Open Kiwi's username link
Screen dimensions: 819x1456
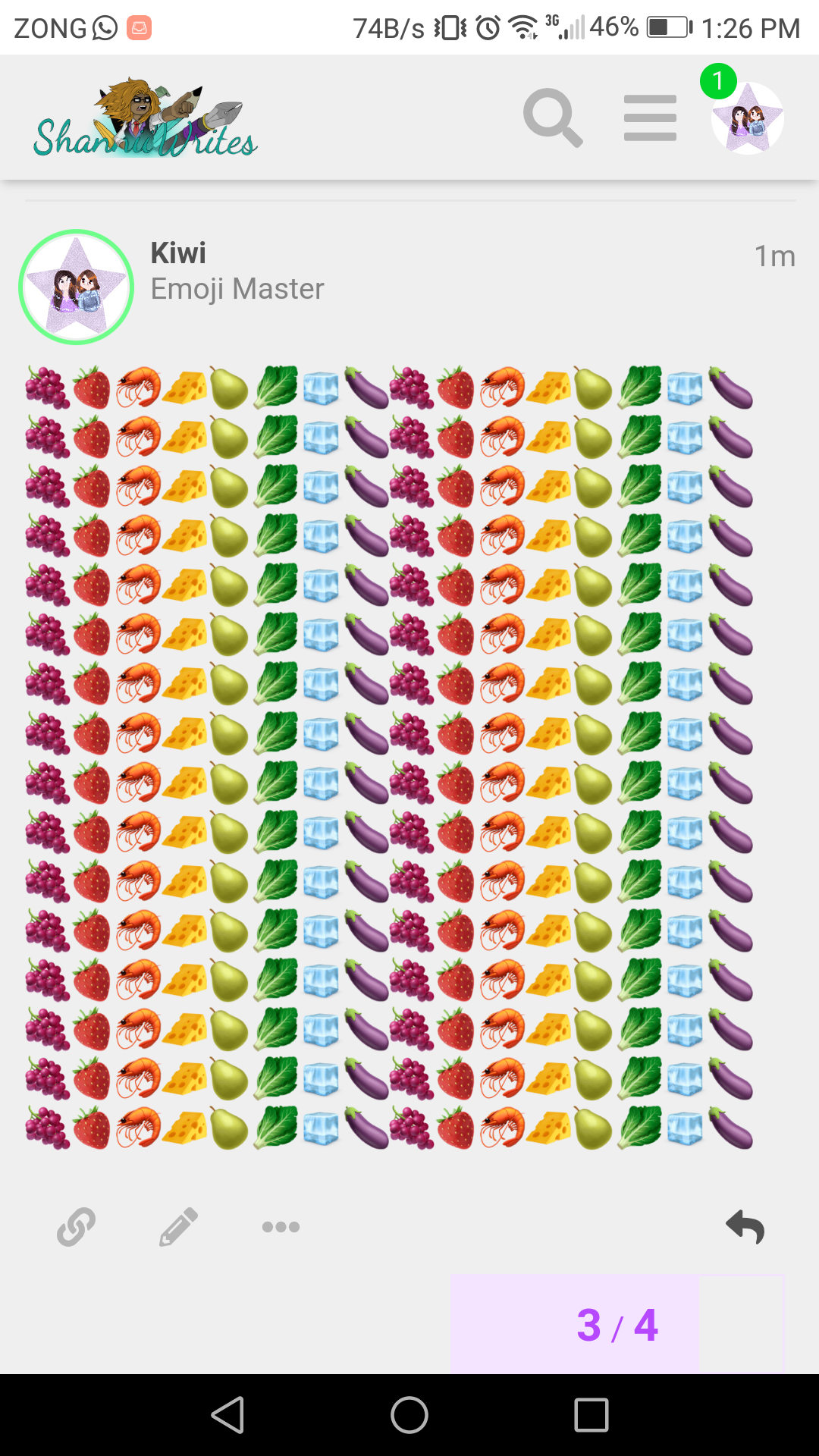coord(178,253)
